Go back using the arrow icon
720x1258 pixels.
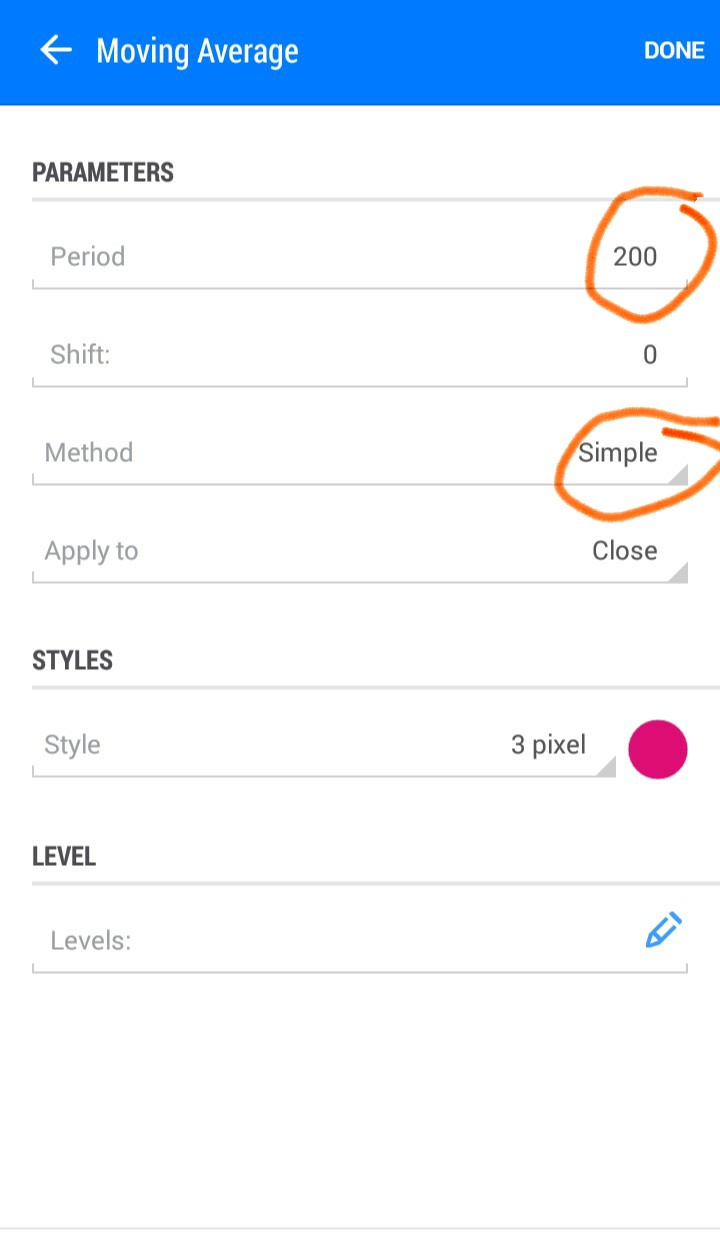56,50
